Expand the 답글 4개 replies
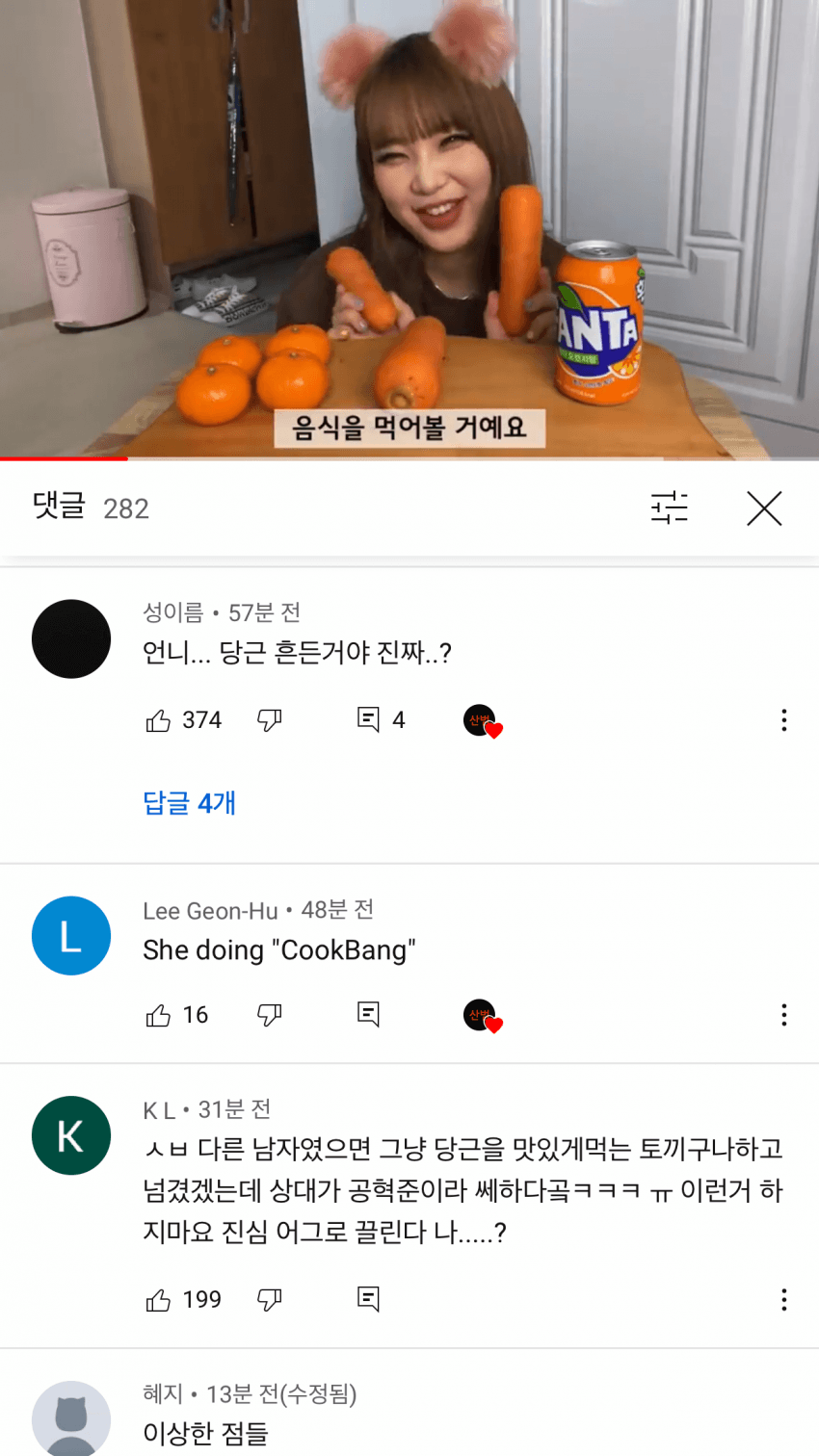 [x=190, y=803]
